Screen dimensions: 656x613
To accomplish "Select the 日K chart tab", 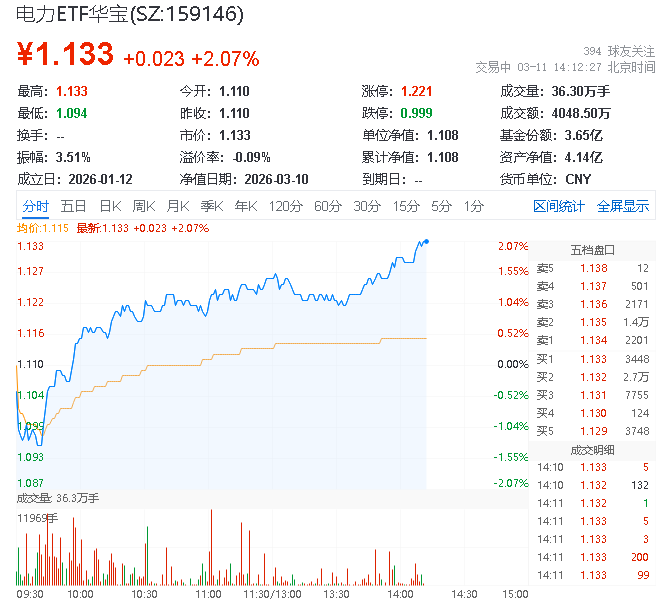I will [110, 206].
